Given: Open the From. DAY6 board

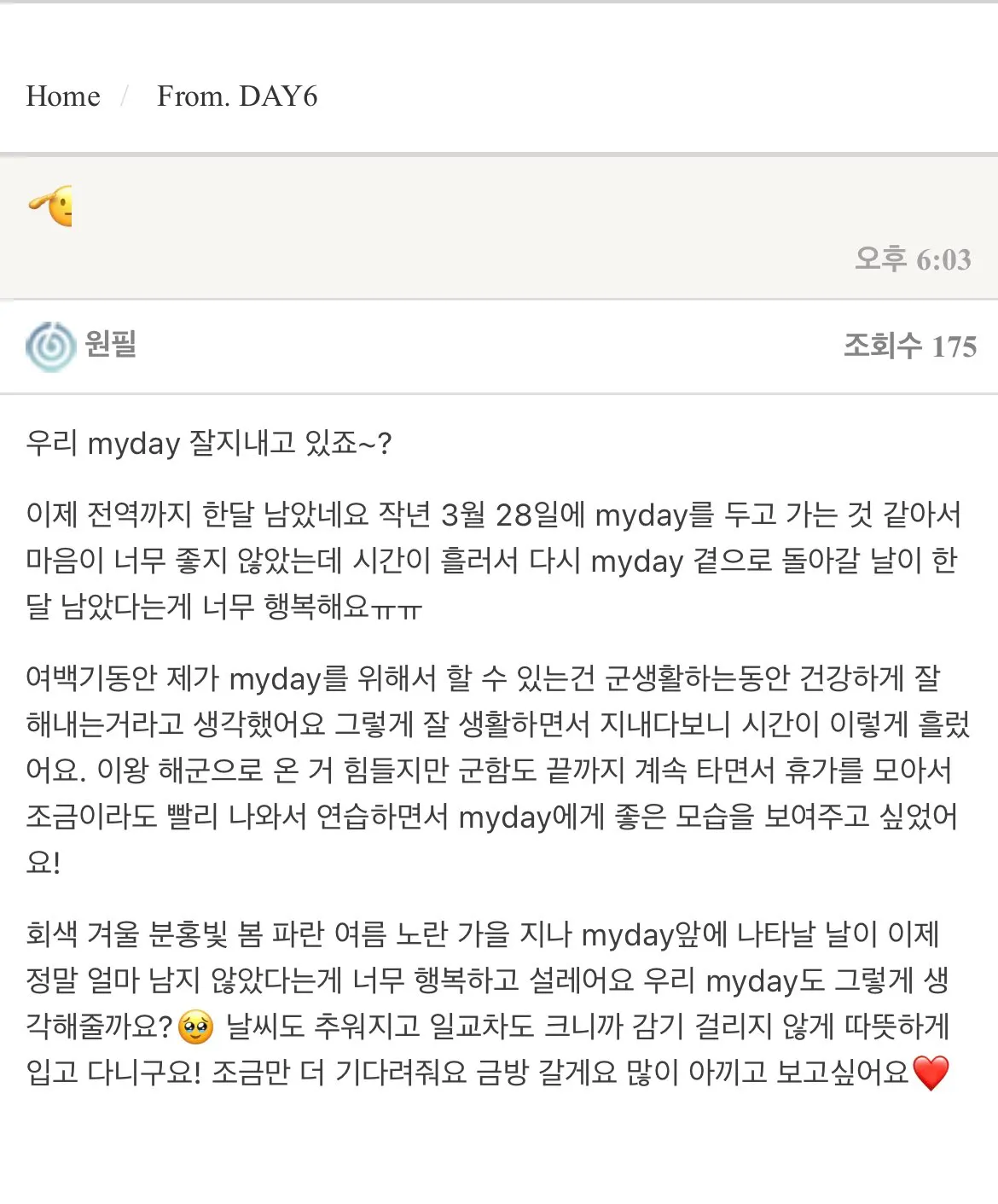Looking at the screenshot, I should click(x=237, y=96).
